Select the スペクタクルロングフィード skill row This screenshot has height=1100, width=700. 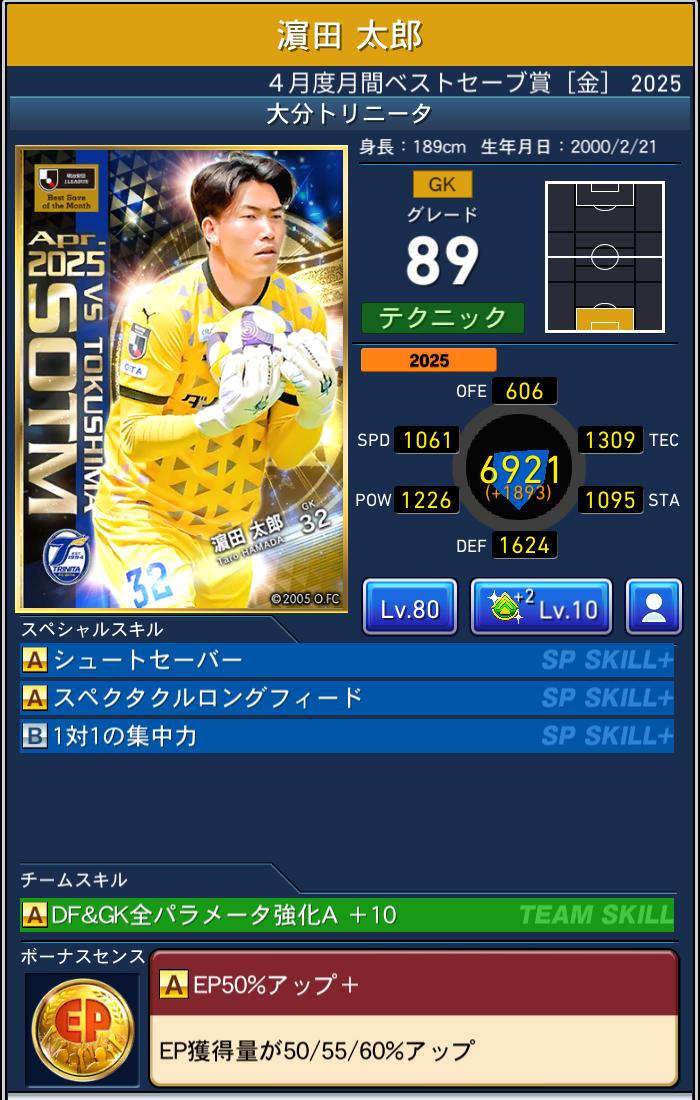pos(346,698)
